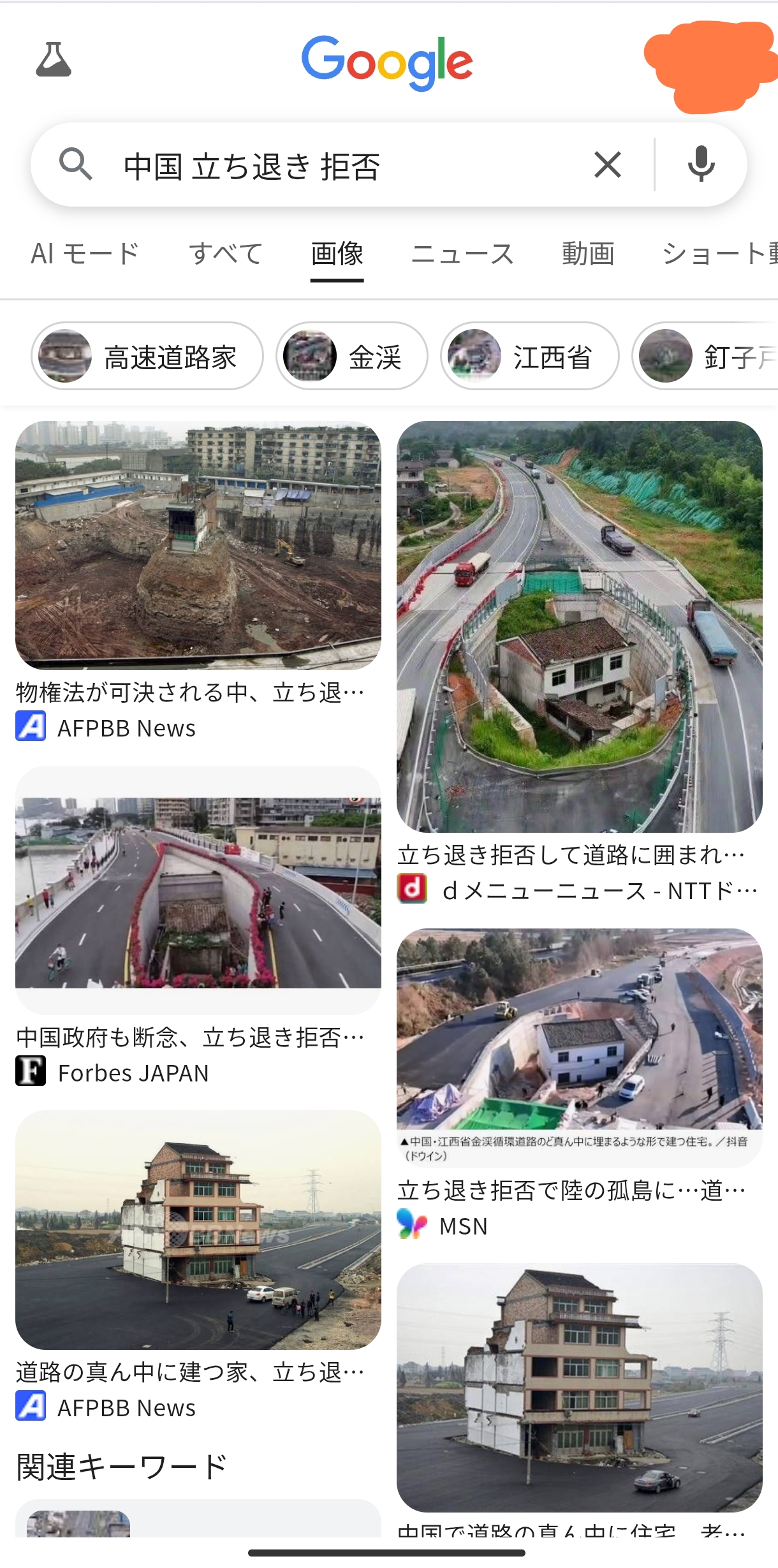Open the AFPBB News 道路の真ん中に建つ家 result

[198, 1229]
